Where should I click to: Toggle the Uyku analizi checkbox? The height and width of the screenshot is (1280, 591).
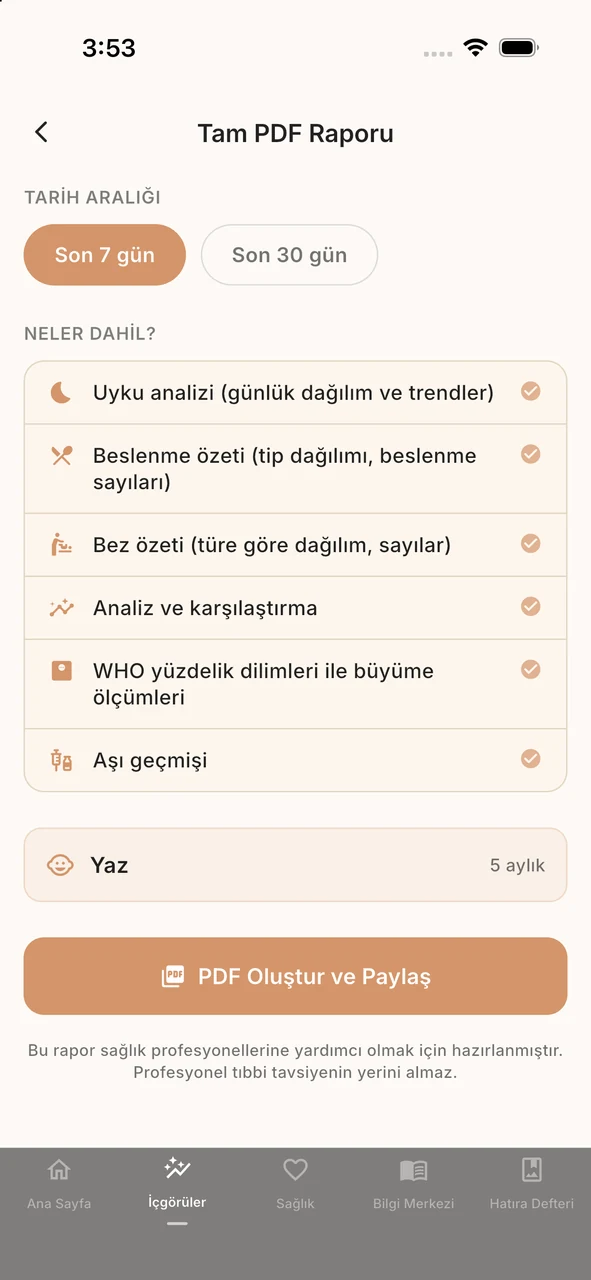[x=531, y=392]
